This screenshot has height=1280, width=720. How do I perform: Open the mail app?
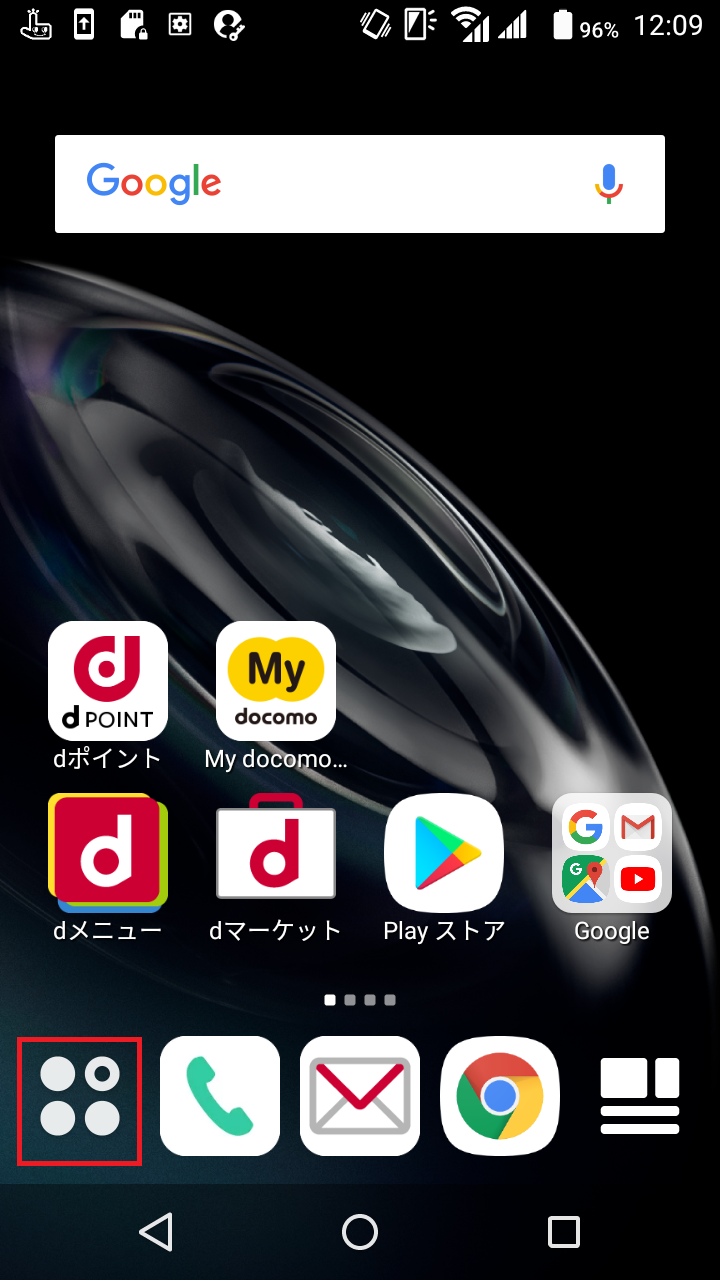click(x=360, y=1096)
